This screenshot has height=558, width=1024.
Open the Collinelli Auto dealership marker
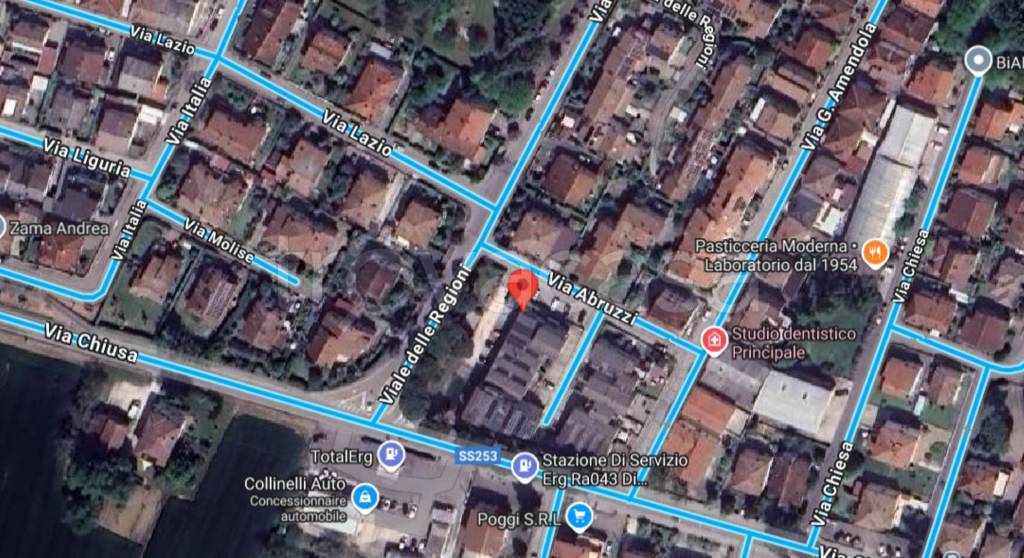tap(366, 494)
